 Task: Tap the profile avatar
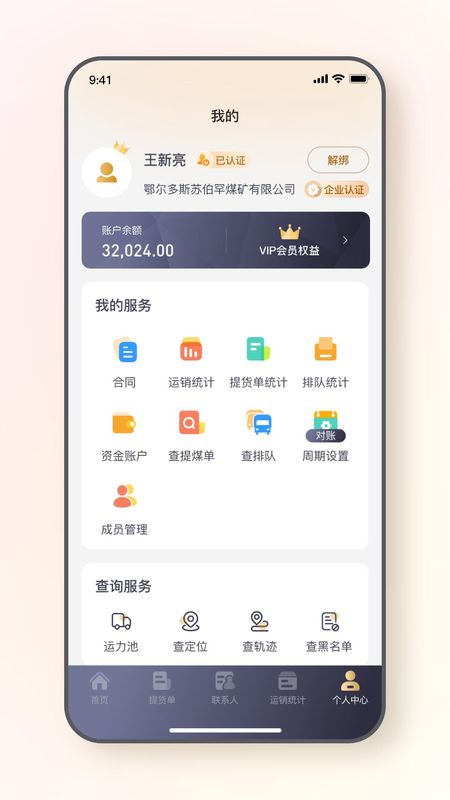coord(107,172)
